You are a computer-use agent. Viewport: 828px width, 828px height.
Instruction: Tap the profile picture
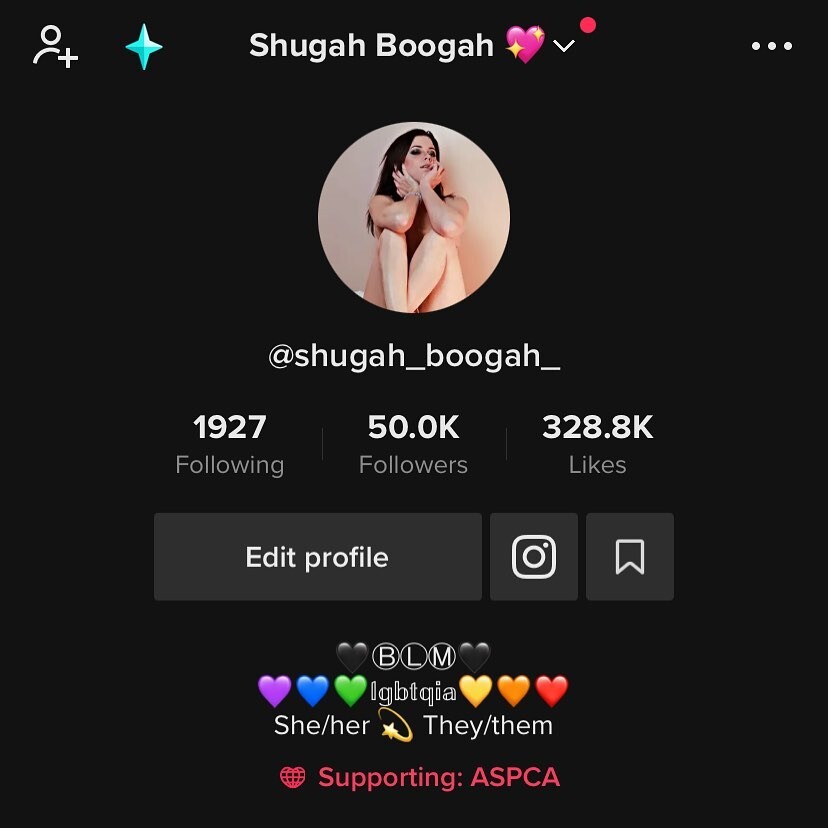pyautogui.click(x=414, y=217)
